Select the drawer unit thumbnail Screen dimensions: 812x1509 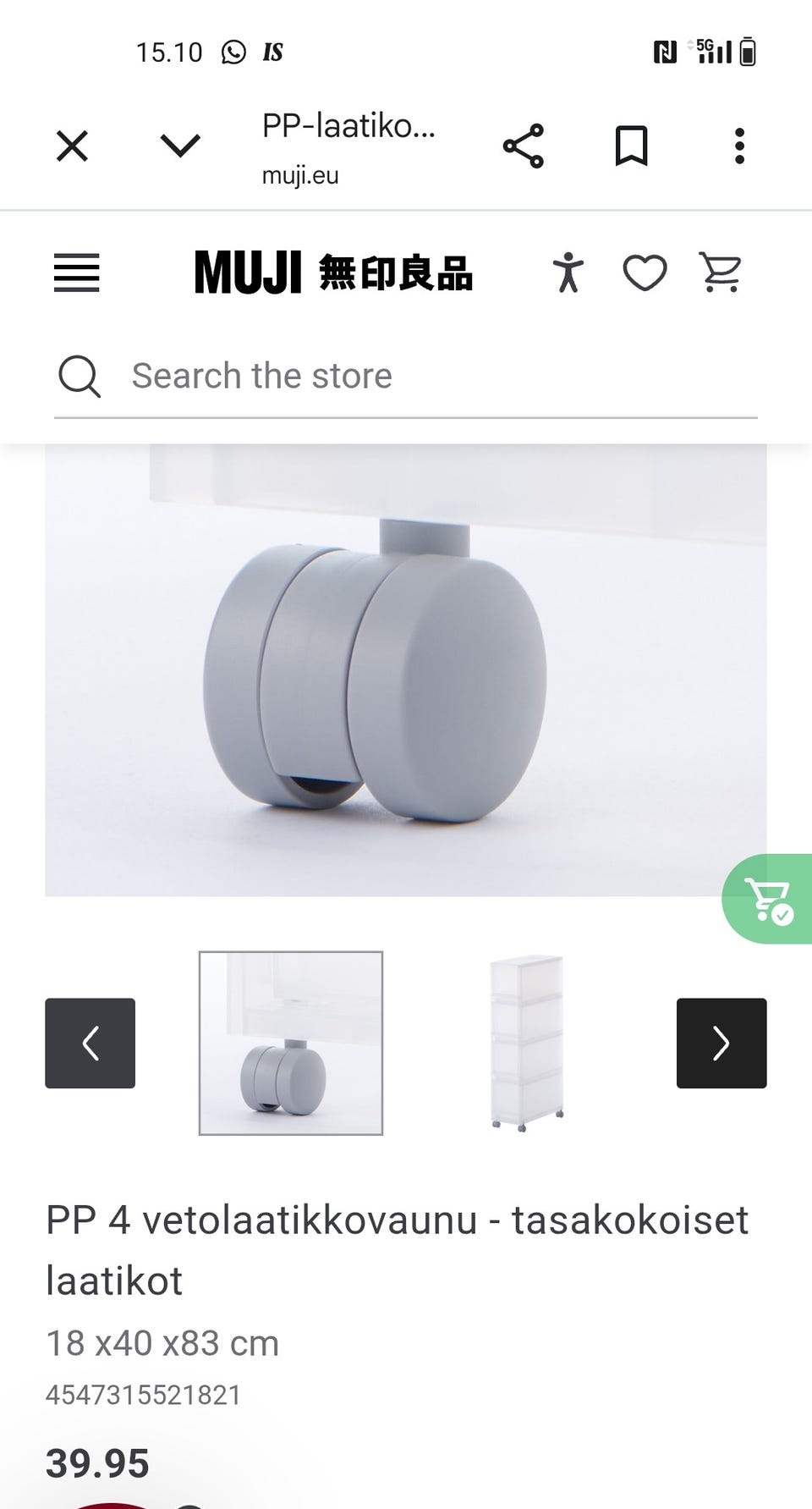point(527,1043)
